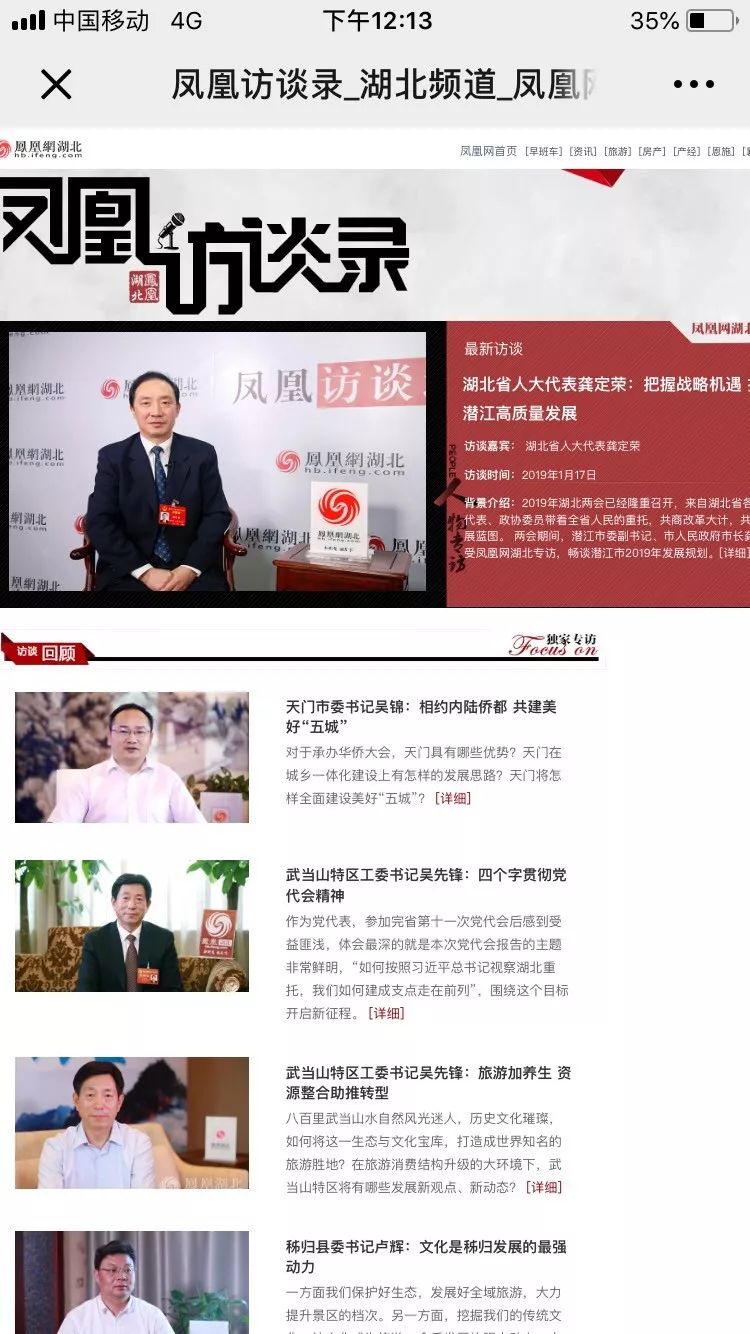Open the 龚定荣 interview video image
The width and height of the screenshot is (750, 1334).
[217, 462]
